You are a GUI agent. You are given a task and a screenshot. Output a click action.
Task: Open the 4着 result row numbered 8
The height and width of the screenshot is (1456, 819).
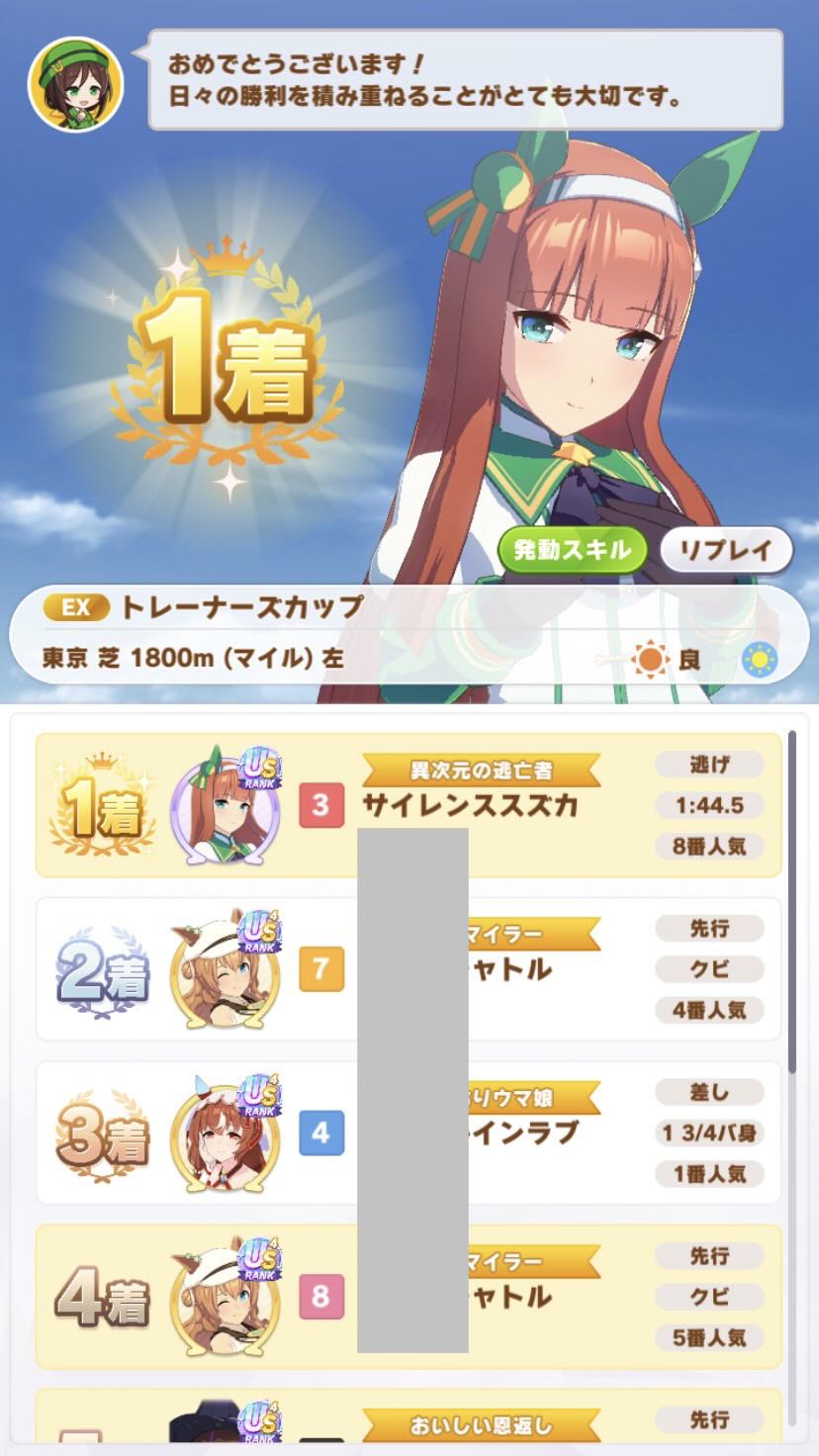[x=409, y=1297]
